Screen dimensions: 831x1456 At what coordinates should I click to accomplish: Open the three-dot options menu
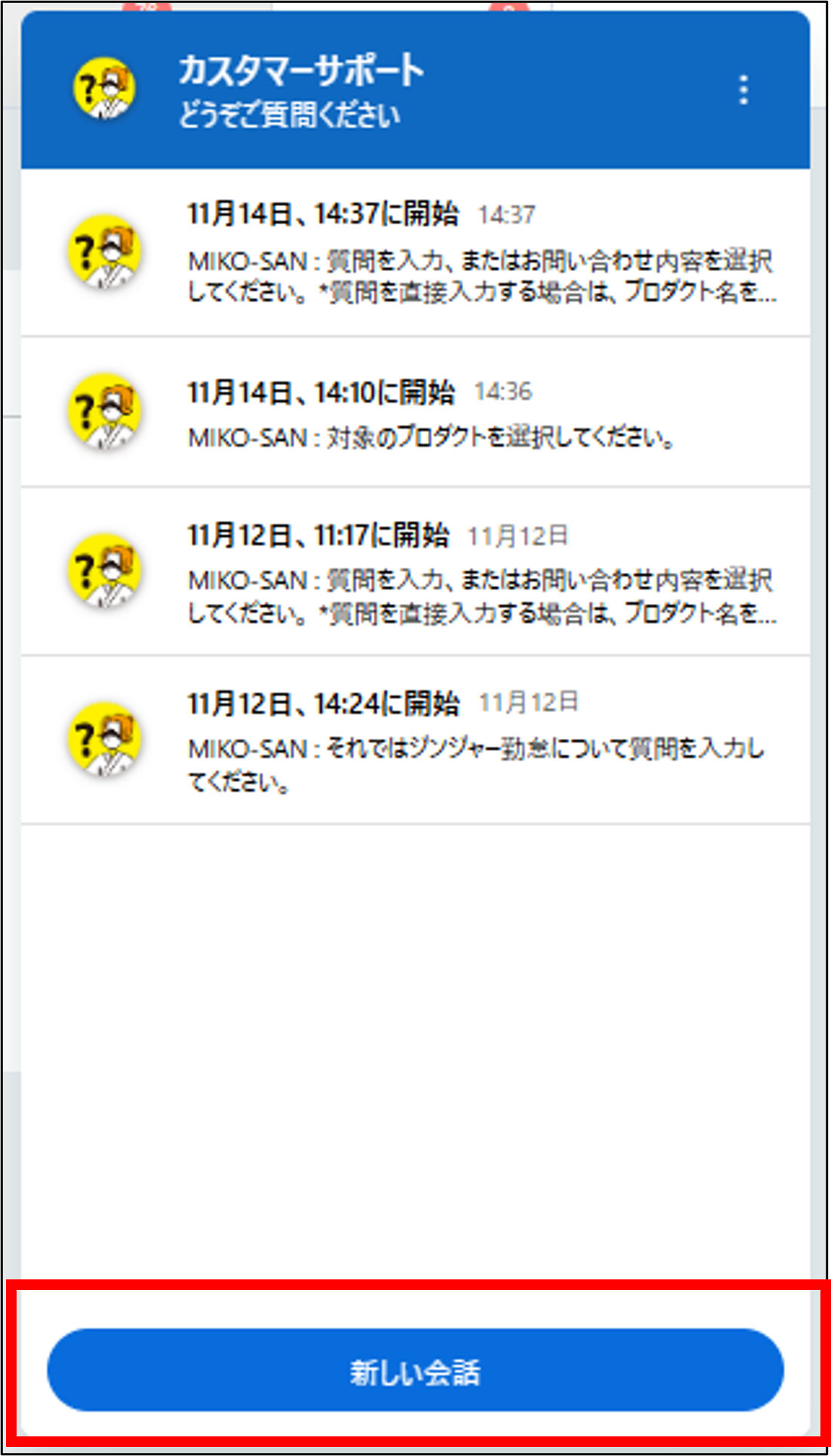tap(745, 91)
